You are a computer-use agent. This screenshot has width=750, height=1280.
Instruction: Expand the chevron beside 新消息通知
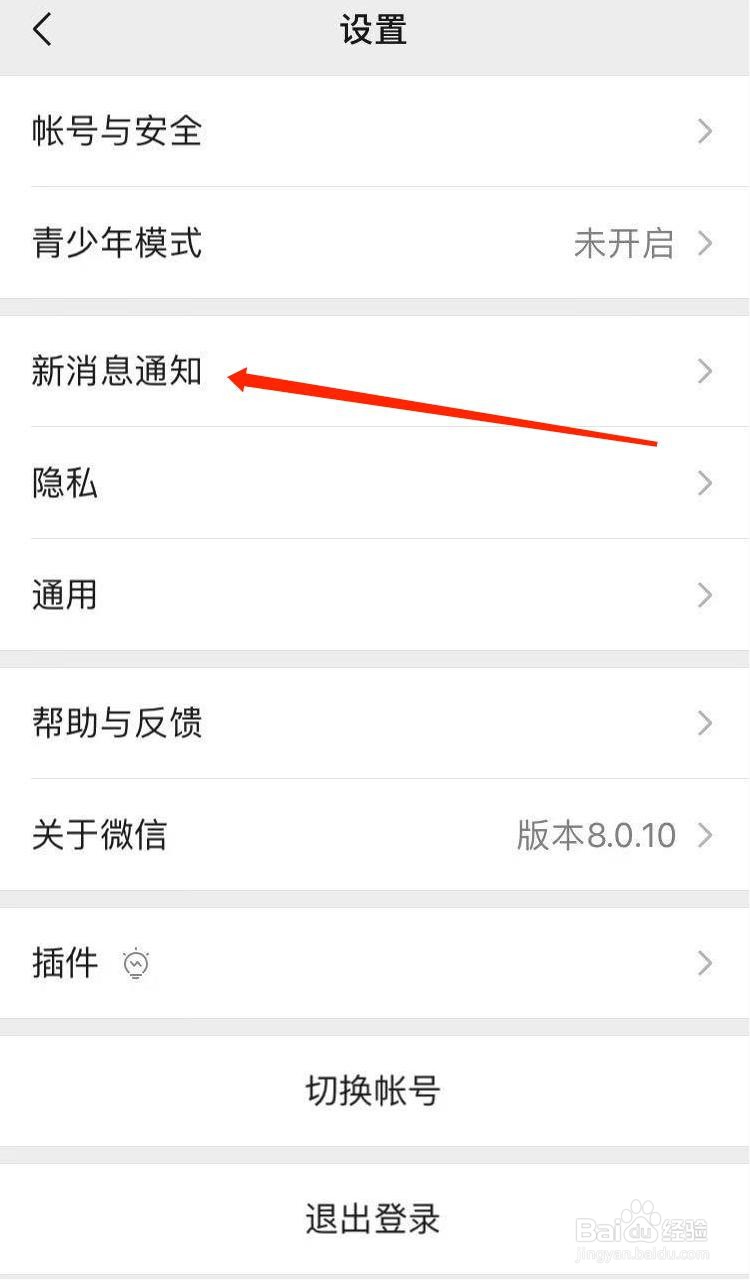pyautogui.click(x=704, y=371)
